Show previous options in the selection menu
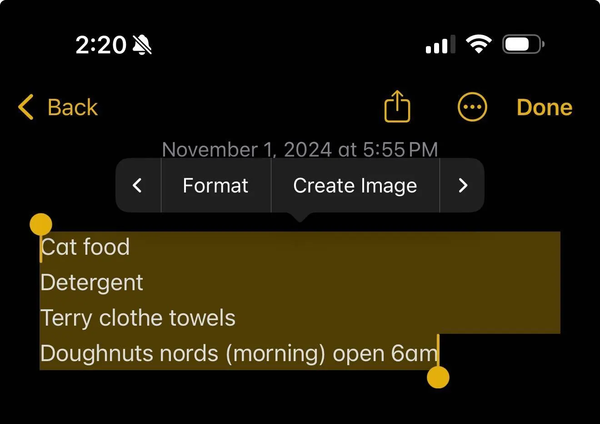600x424 pixels. [x=138, y=185]
